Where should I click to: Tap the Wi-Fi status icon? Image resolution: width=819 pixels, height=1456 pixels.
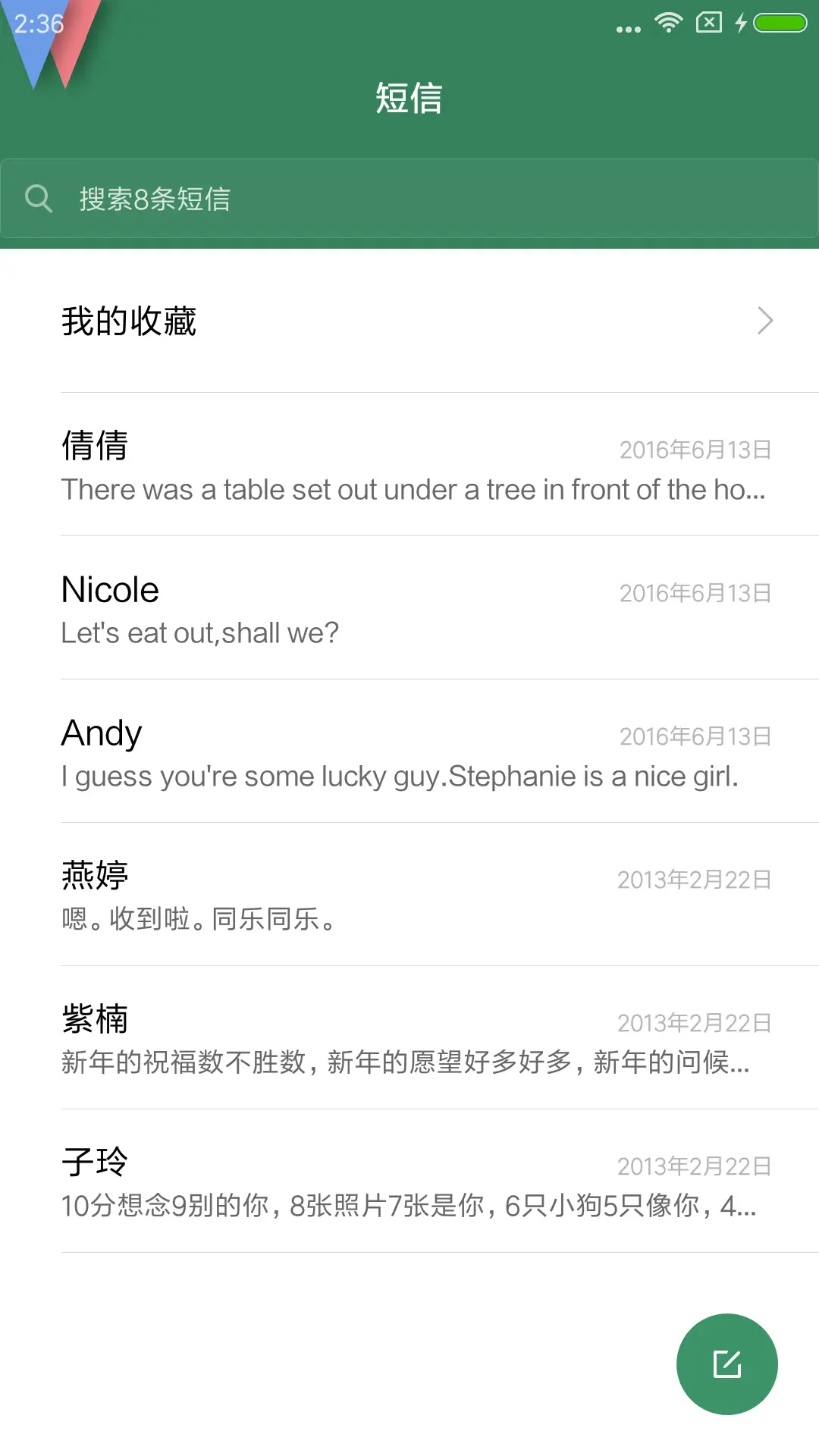668,25
